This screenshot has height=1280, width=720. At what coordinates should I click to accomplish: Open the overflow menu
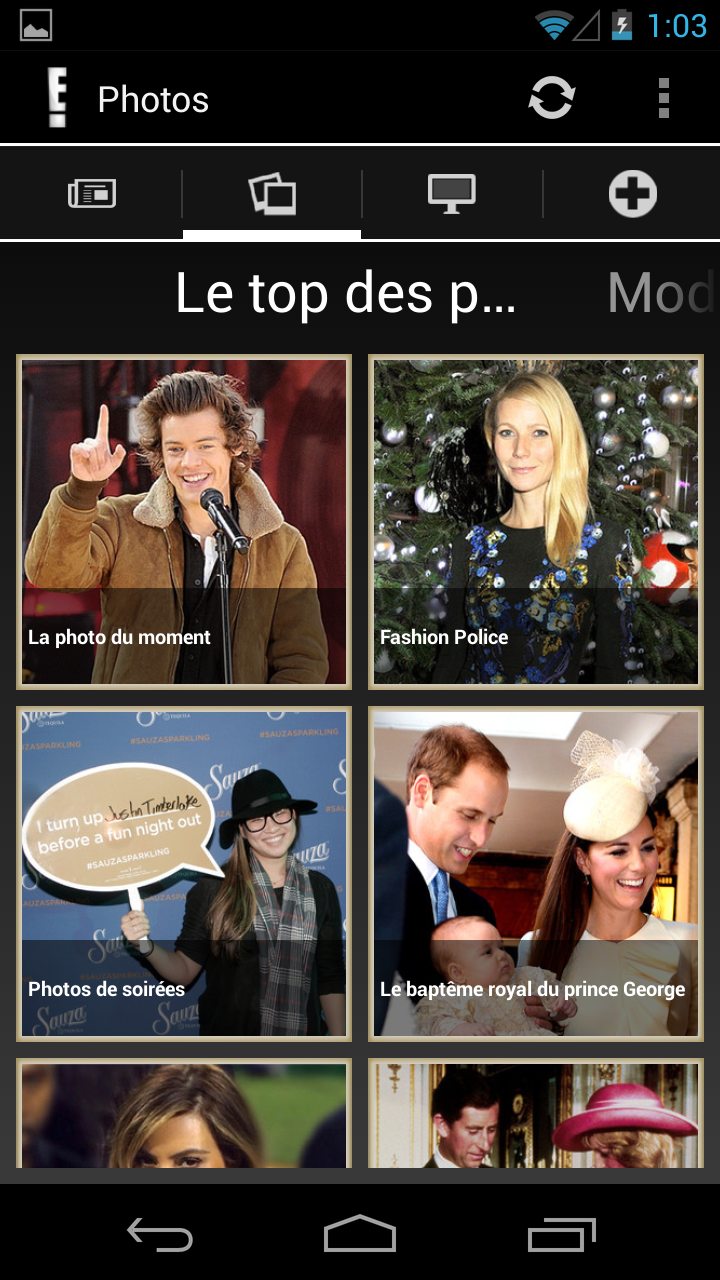(x=663, y=99)
